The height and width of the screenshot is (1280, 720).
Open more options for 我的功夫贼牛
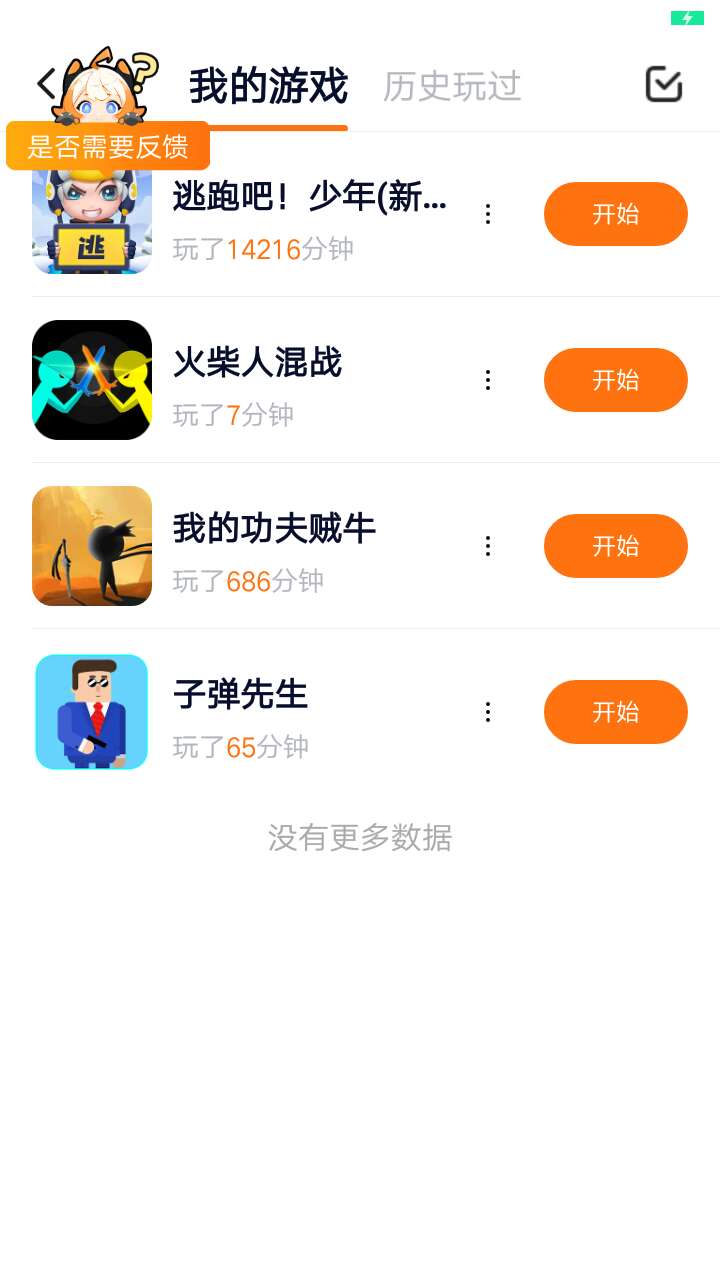coord(488,546)
